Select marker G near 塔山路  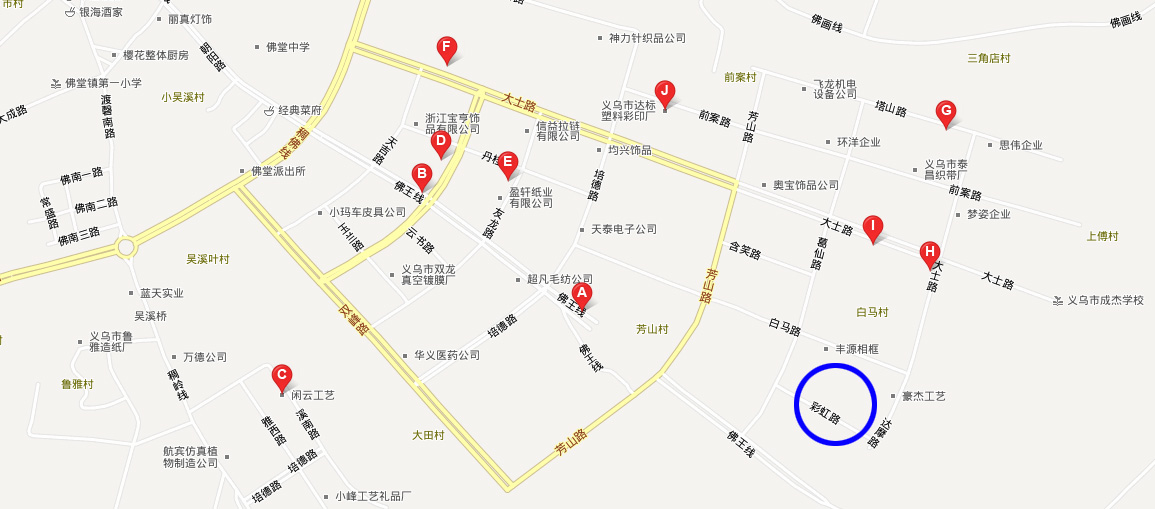click(945, 112)
